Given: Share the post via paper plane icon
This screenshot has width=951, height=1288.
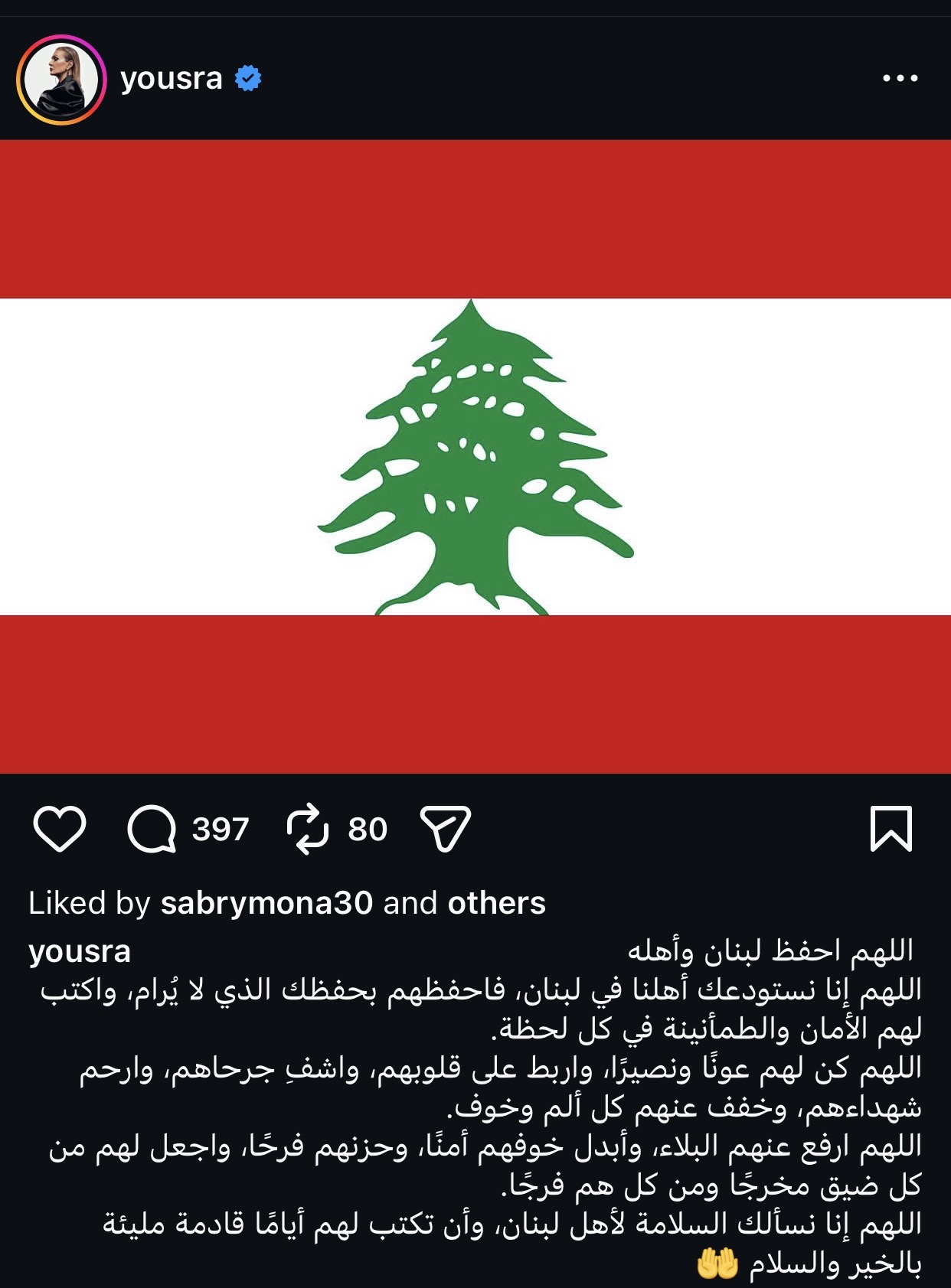Looking at the screenshot, I should click(445, 829).
